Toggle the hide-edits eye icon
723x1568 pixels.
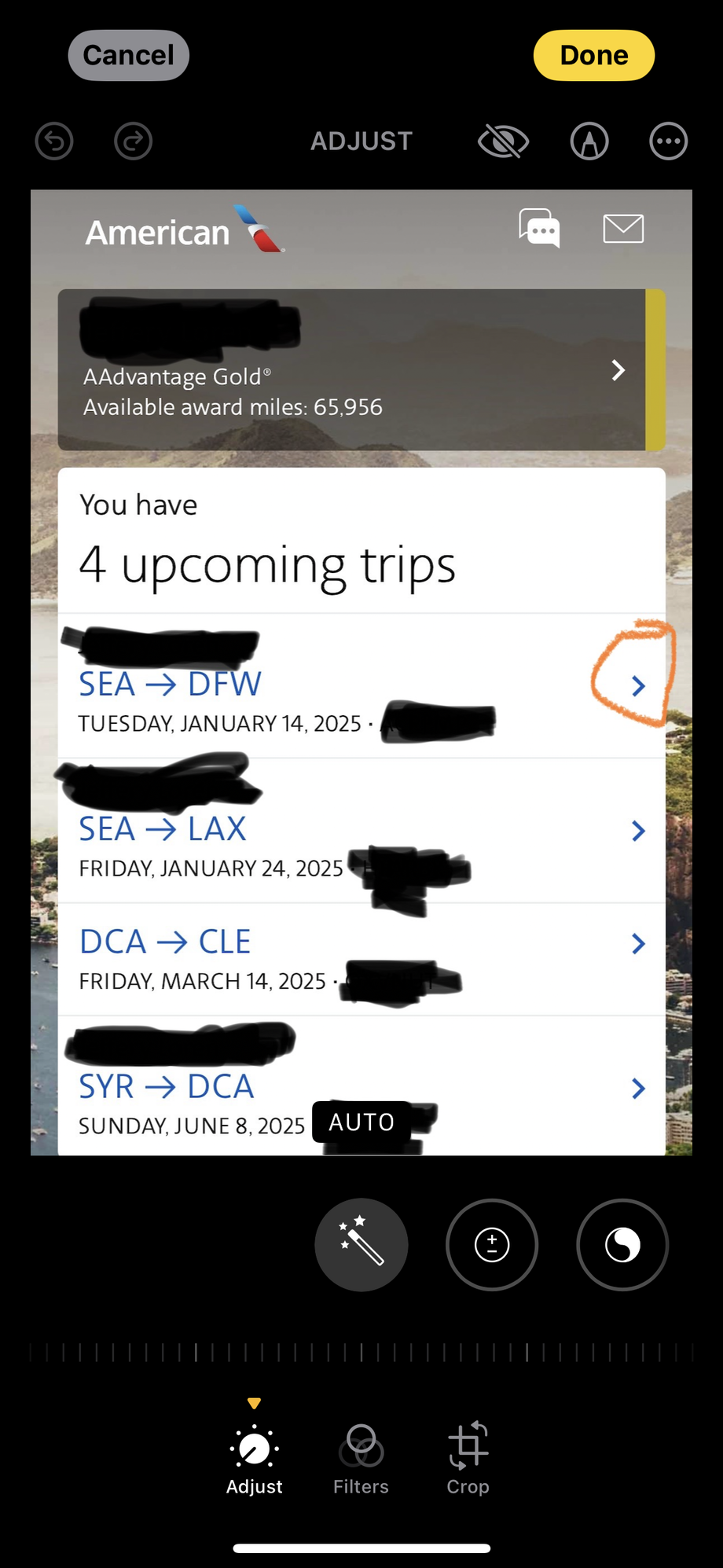[503, 141]
